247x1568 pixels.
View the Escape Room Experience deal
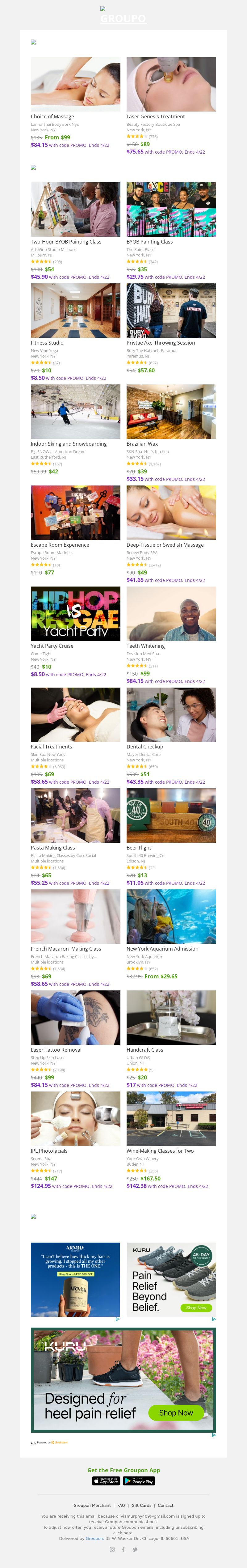[x=75, y=512]
